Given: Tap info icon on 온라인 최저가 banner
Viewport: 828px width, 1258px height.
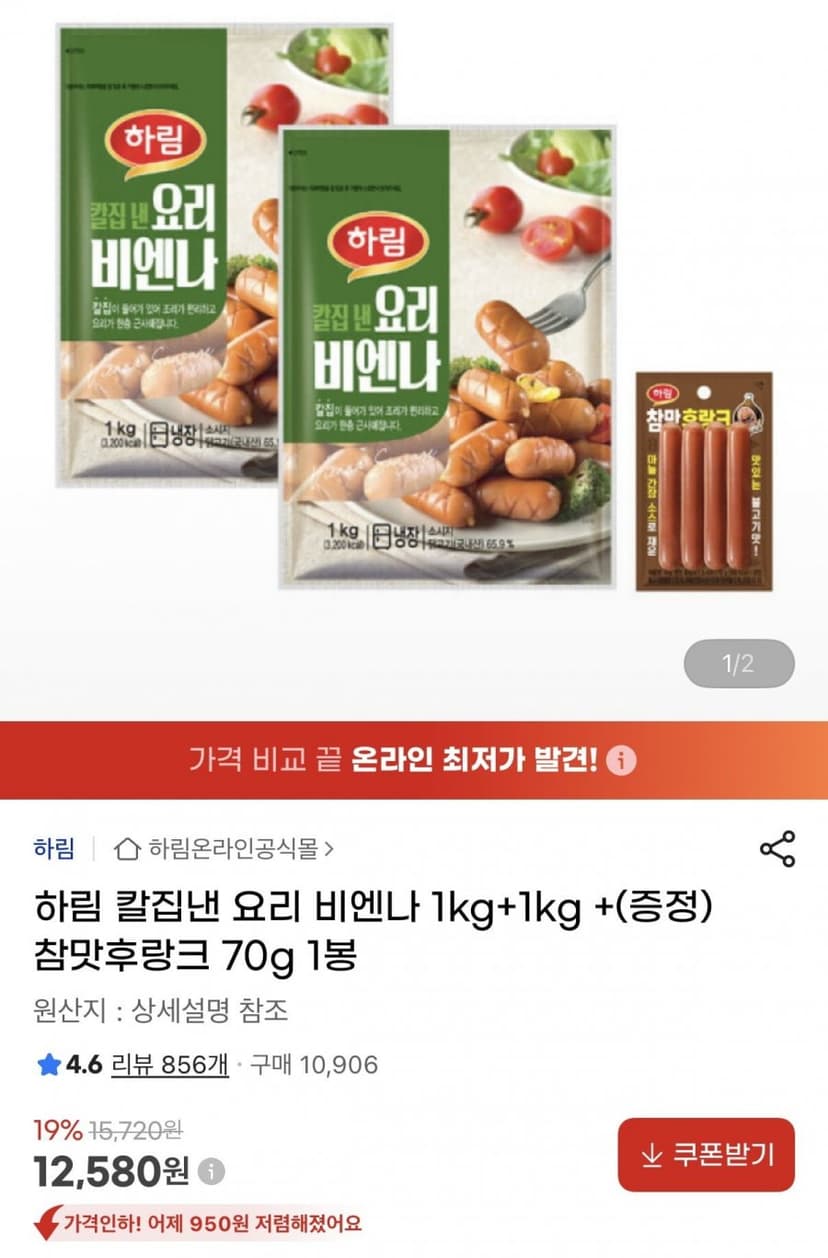Looking at the screenshot, I should coord(622,760).
